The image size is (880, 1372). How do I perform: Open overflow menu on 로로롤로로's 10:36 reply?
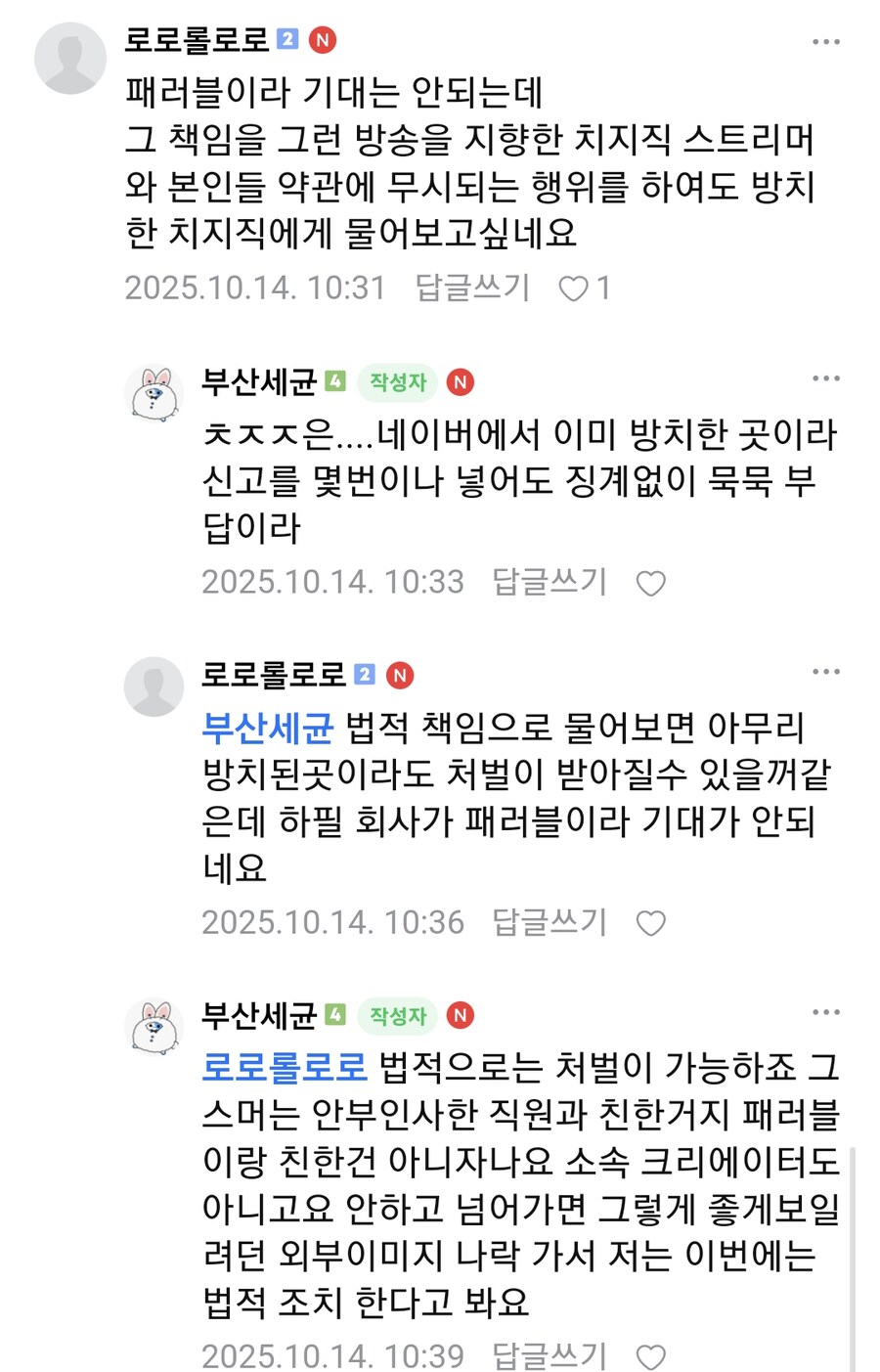click(x=825, y=672)
